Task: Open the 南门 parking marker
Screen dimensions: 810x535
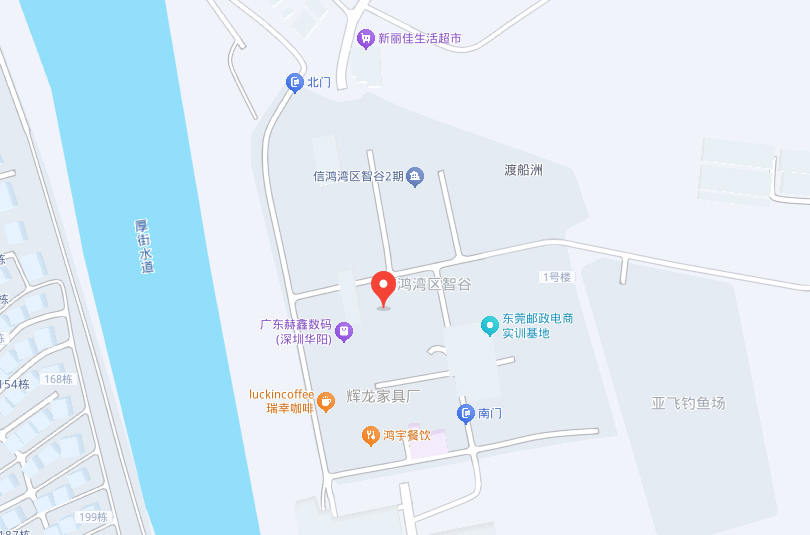Action: 465,412
